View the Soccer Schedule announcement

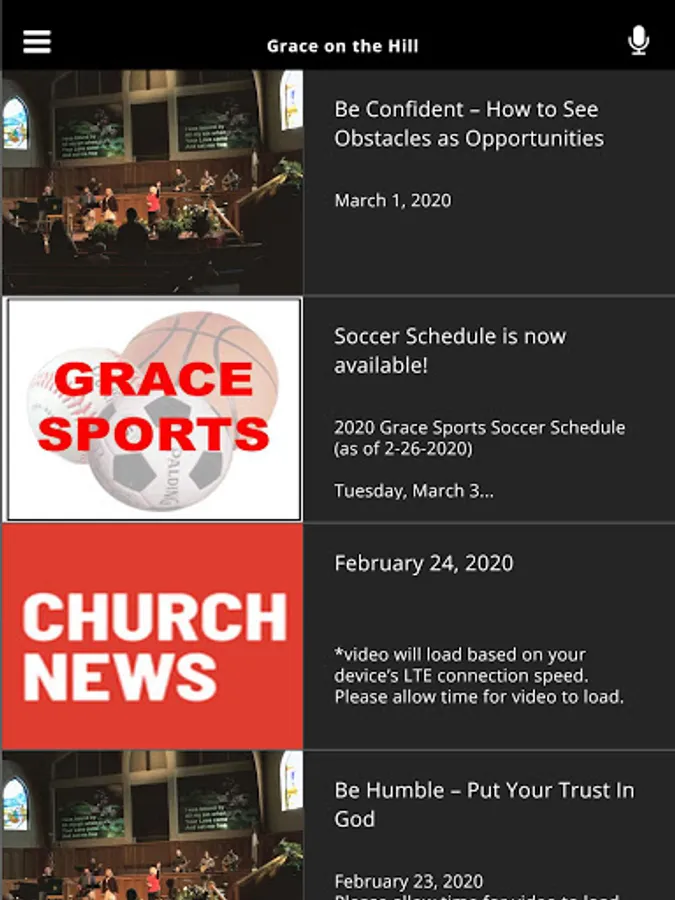pos(450,350)
